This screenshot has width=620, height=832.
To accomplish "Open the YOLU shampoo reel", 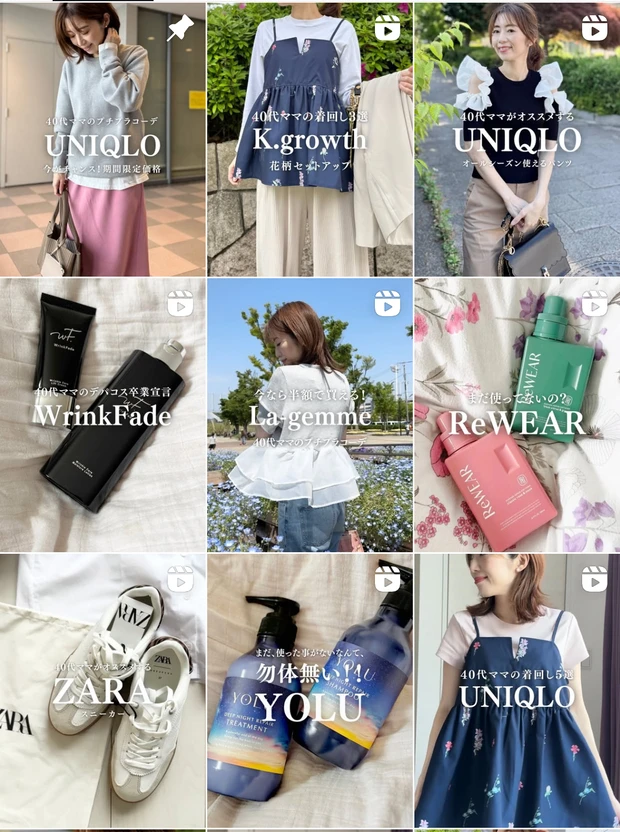I will coord(310,690).
